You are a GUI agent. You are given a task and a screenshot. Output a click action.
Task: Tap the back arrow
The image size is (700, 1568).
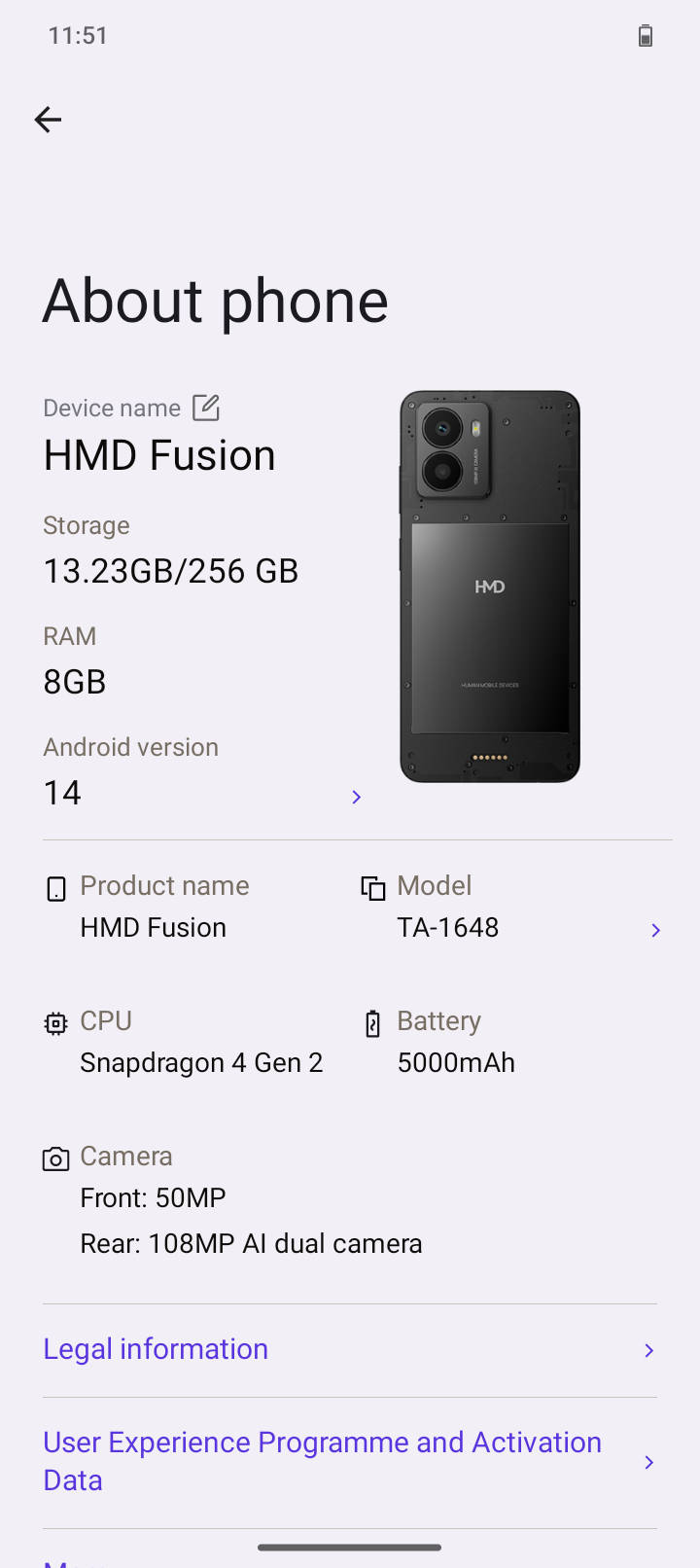[48, 120]
